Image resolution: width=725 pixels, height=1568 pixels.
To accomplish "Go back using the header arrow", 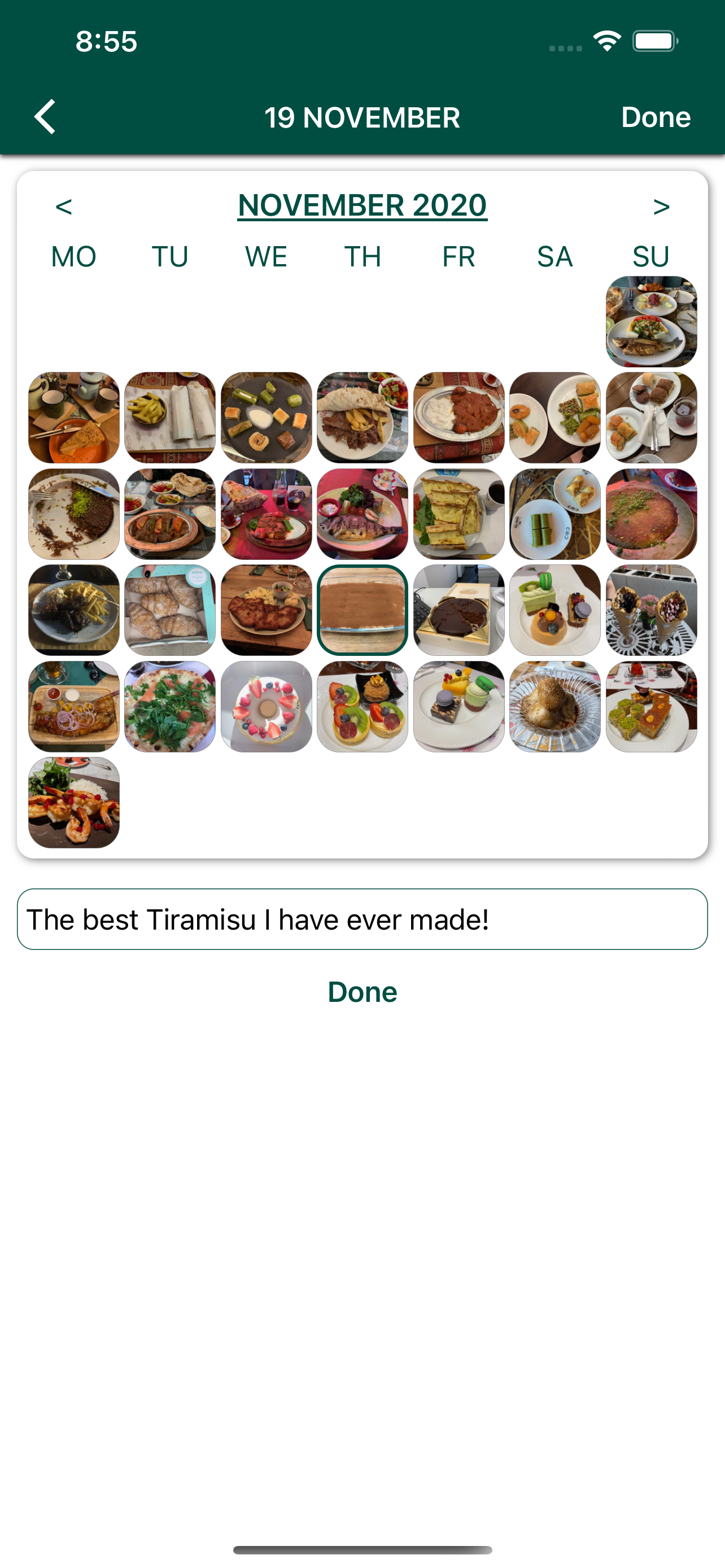I will click(x=45, y=117).
